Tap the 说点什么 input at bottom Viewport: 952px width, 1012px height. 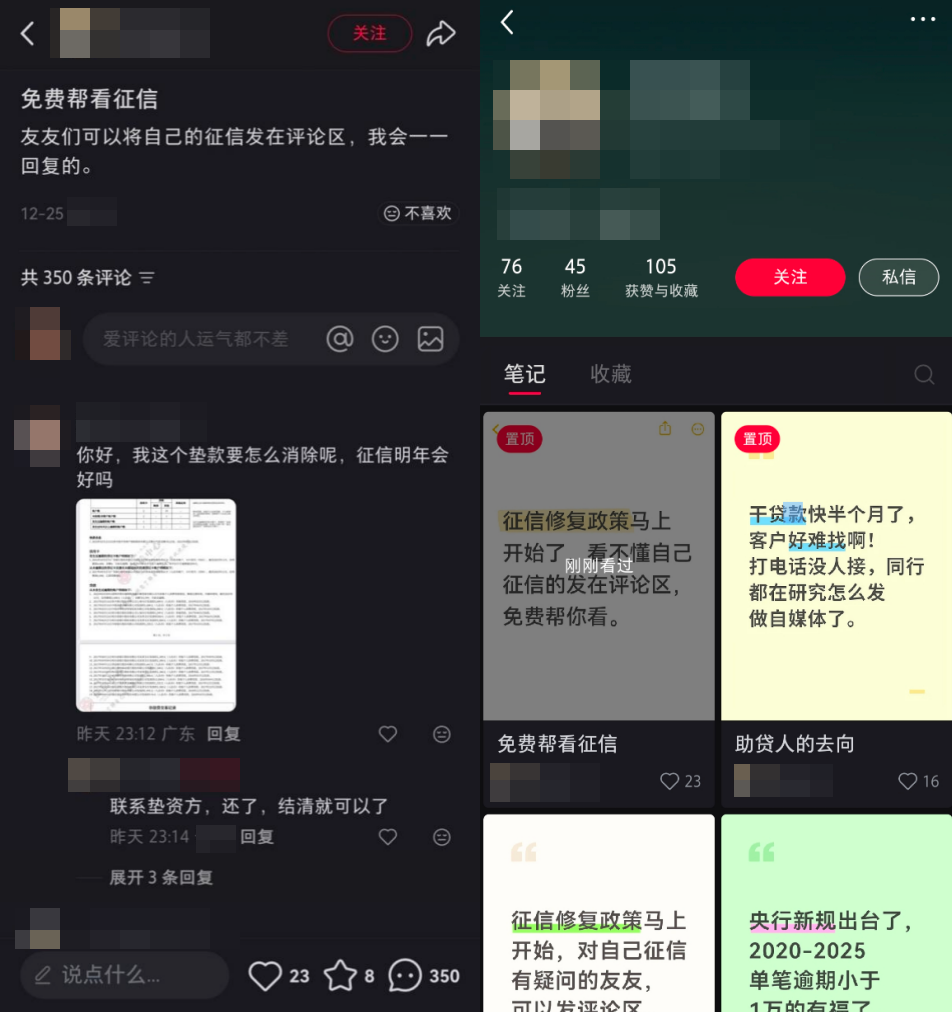point(124,975)
